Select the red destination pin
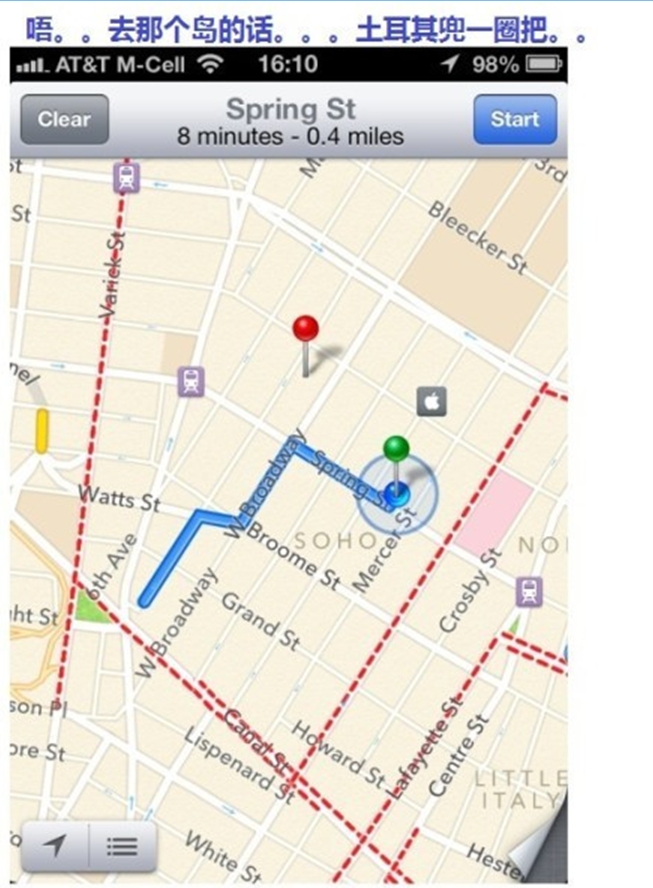 coord(306,328)
